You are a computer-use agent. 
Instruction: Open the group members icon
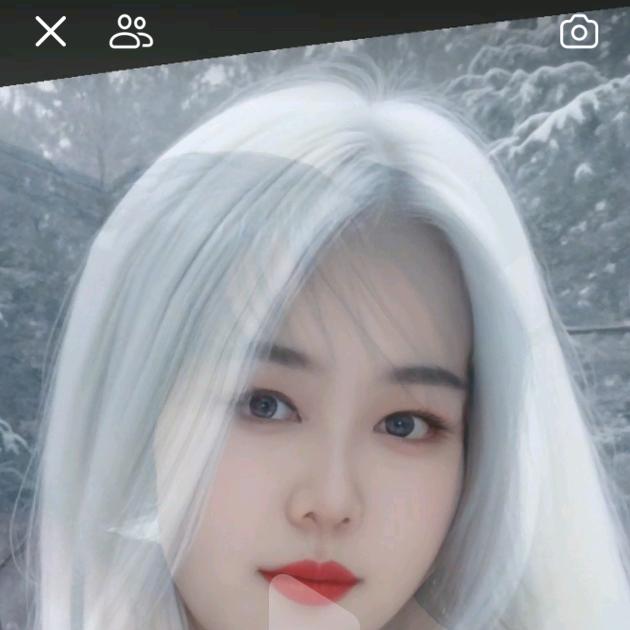131,32
